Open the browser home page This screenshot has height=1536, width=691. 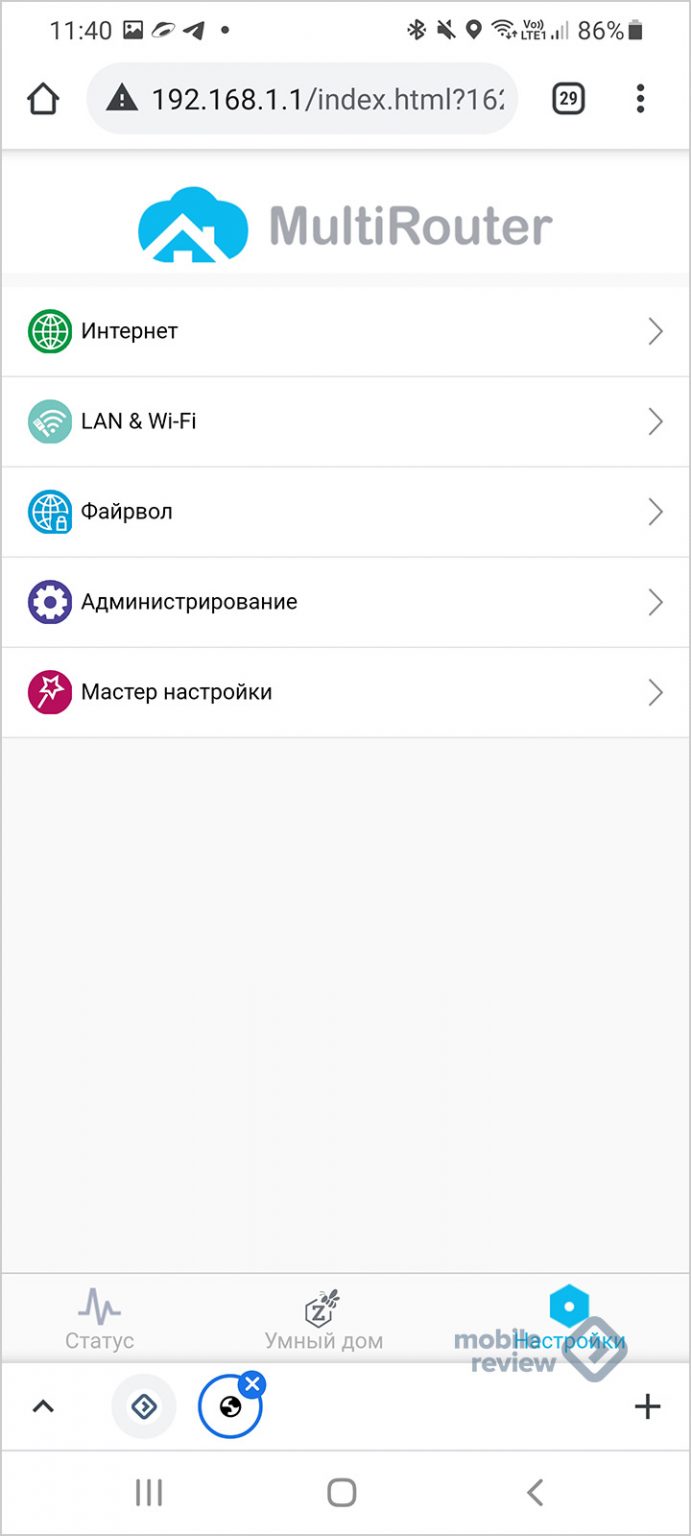coord(43,98)
